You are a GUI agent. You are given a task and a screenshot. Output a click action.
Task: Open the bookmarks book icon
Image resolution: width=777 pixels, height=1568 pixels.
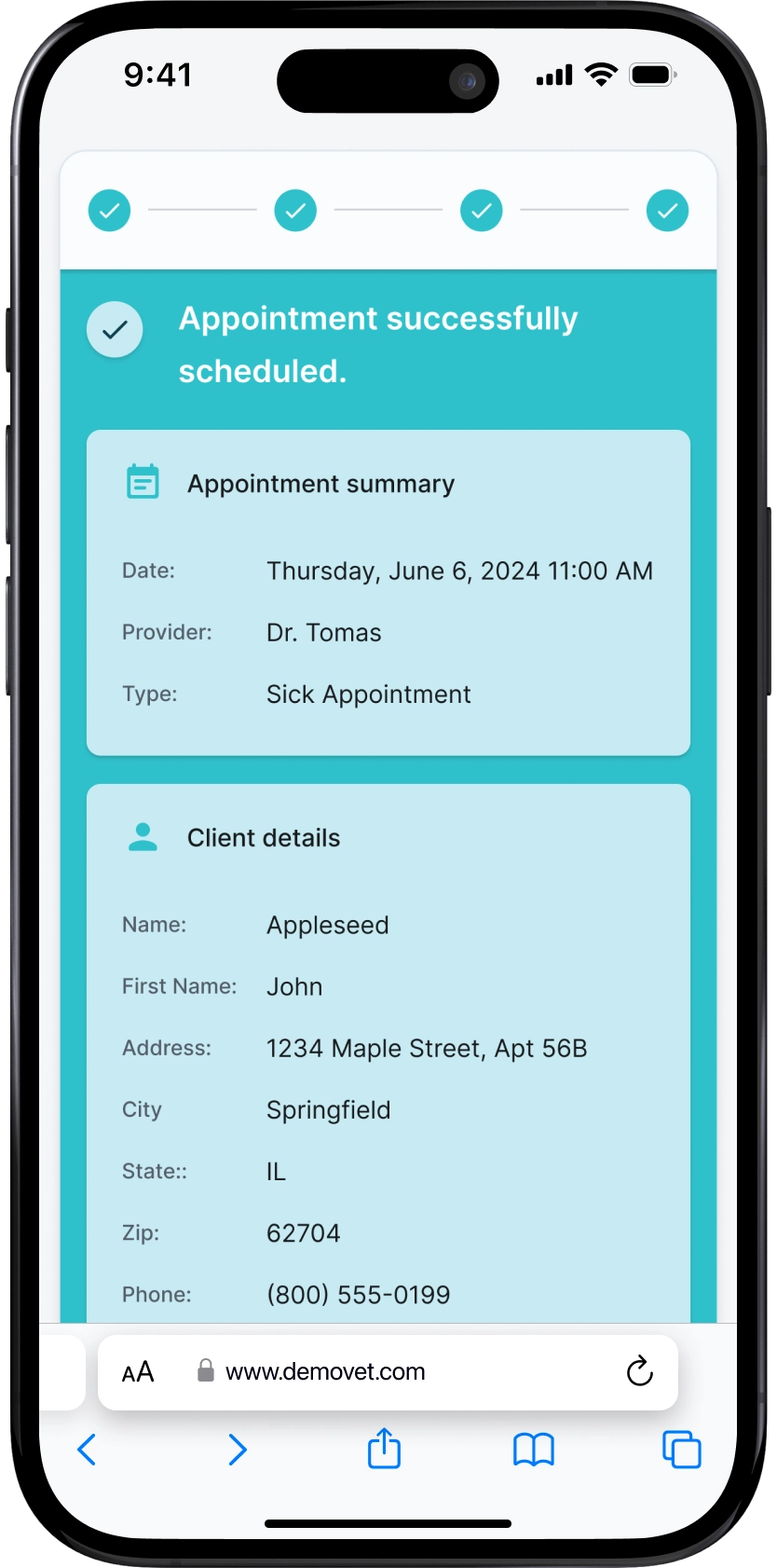[534, 1450]
